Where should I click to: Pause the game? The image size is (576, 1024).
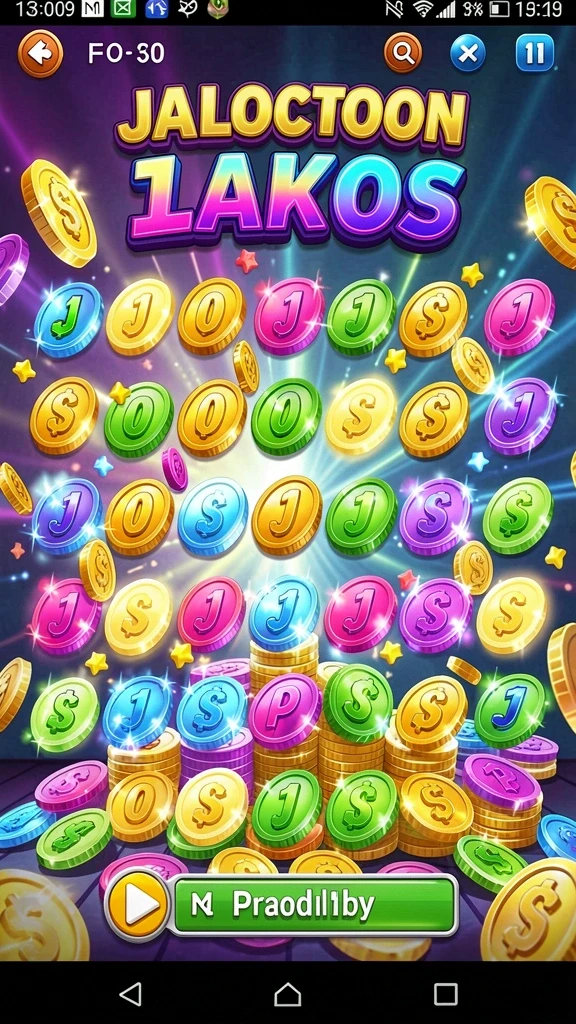pyautogui.click(x=535, y=53)
